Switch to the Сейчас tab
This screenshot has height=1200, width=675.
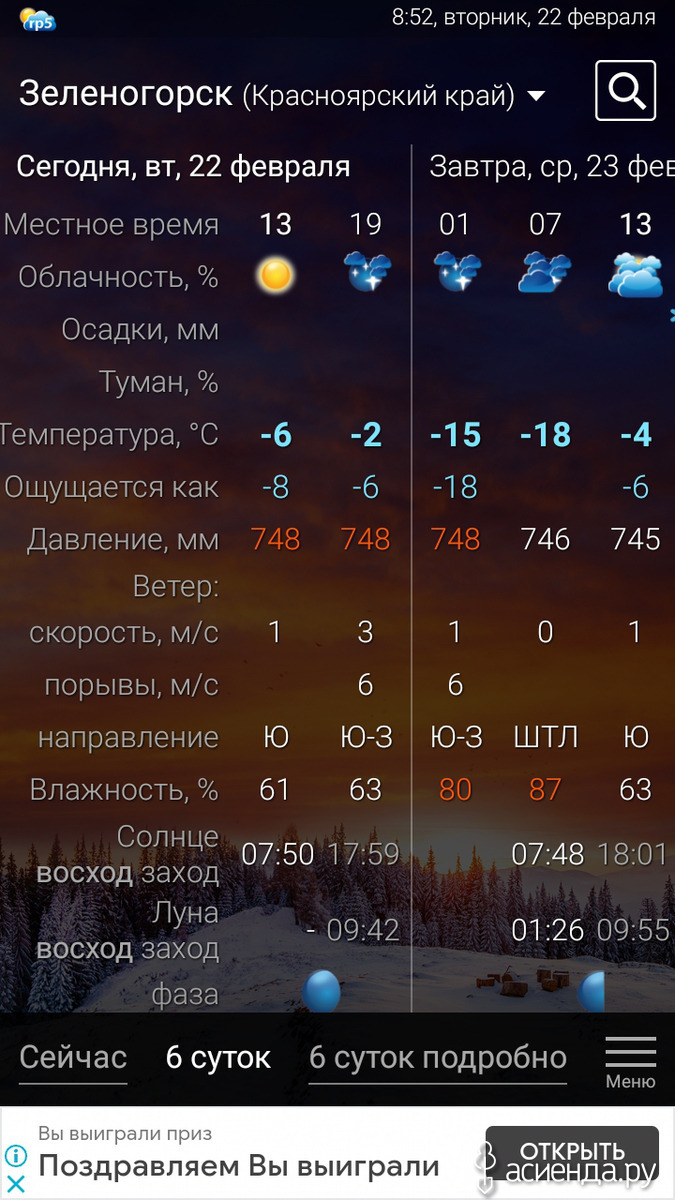coord(73,1057)
